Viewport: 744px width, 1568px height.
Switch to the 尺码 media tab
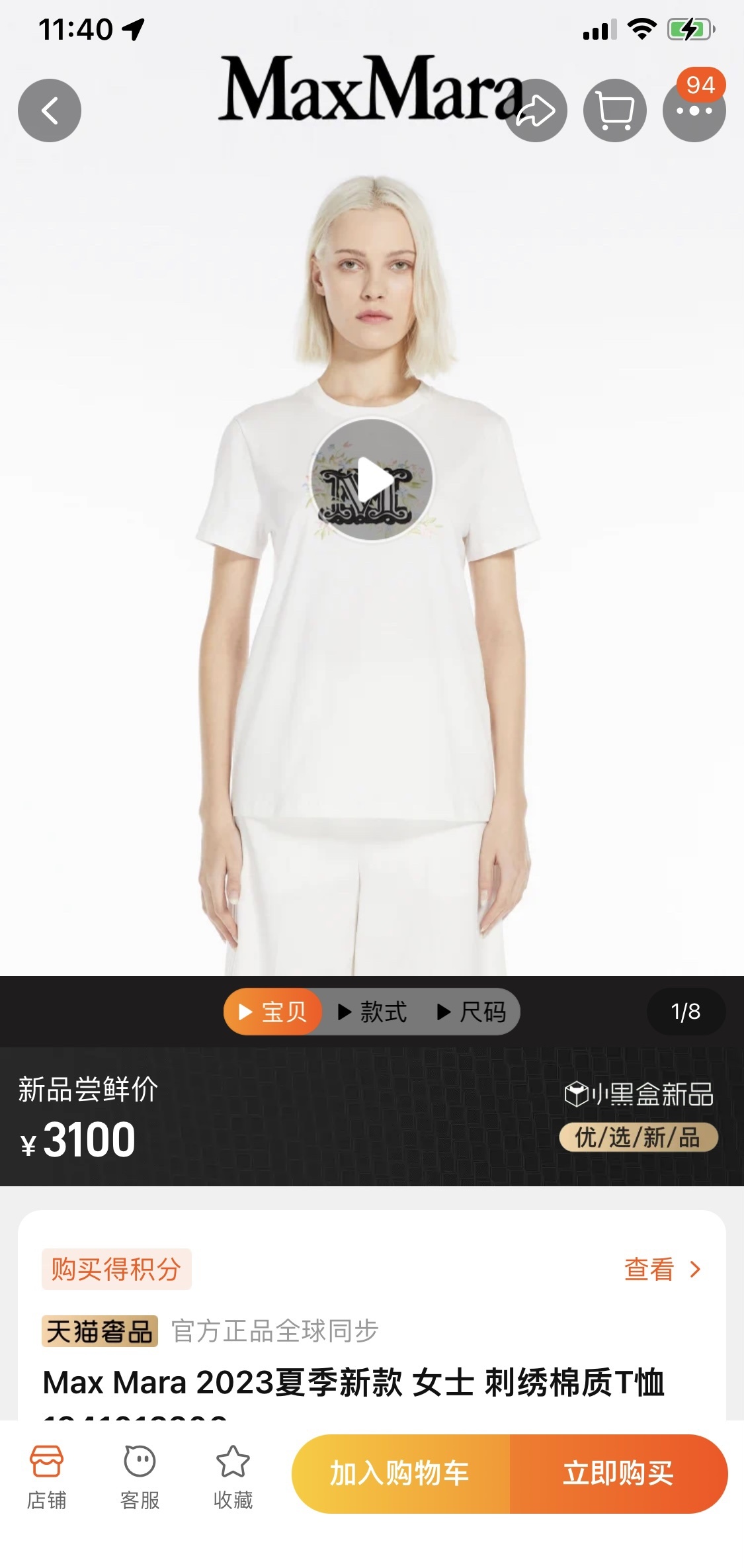472,1012
